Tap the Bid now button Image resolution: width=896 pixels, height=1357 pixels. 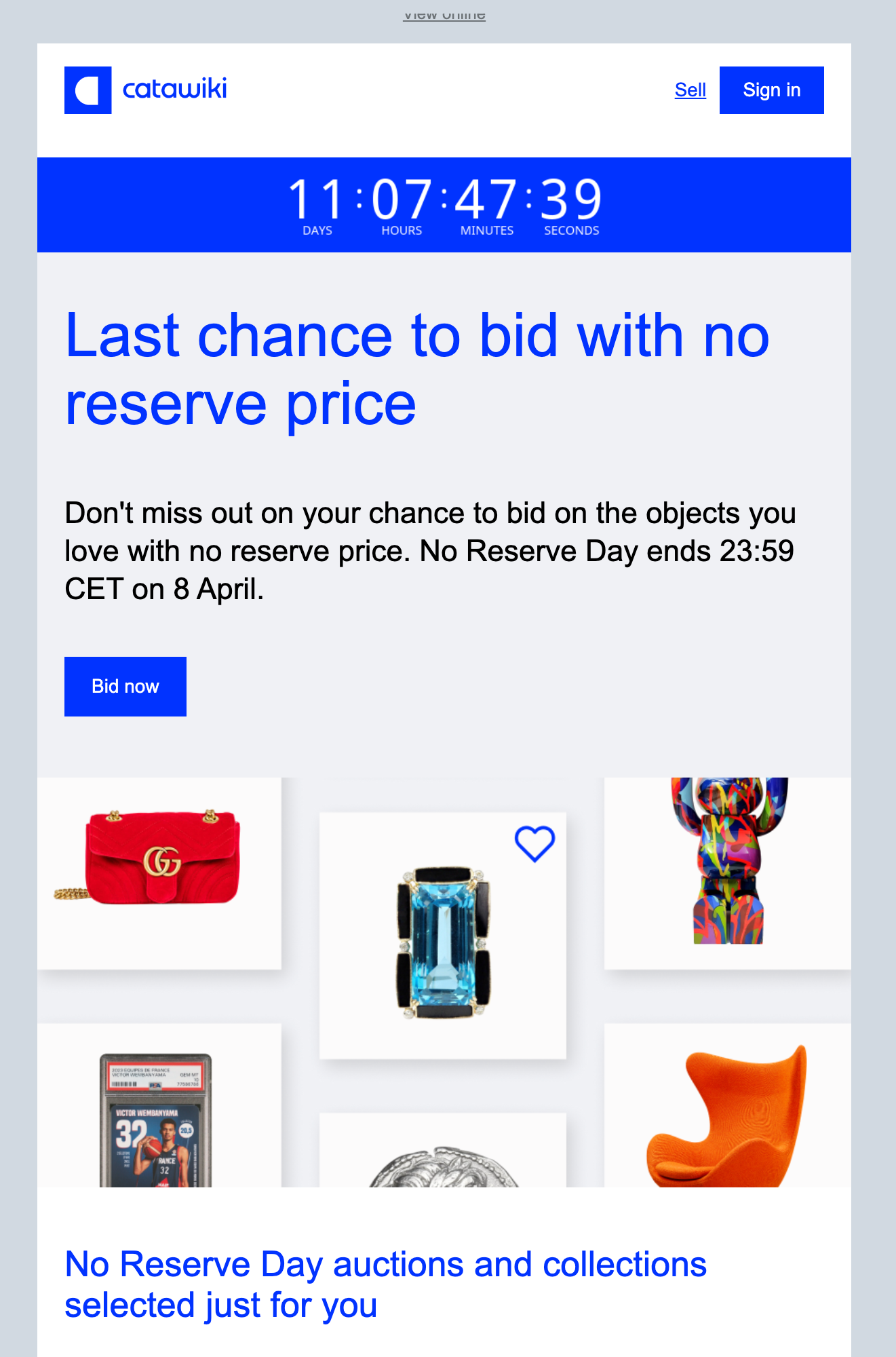pyautogui.click(x=125, y=686)
